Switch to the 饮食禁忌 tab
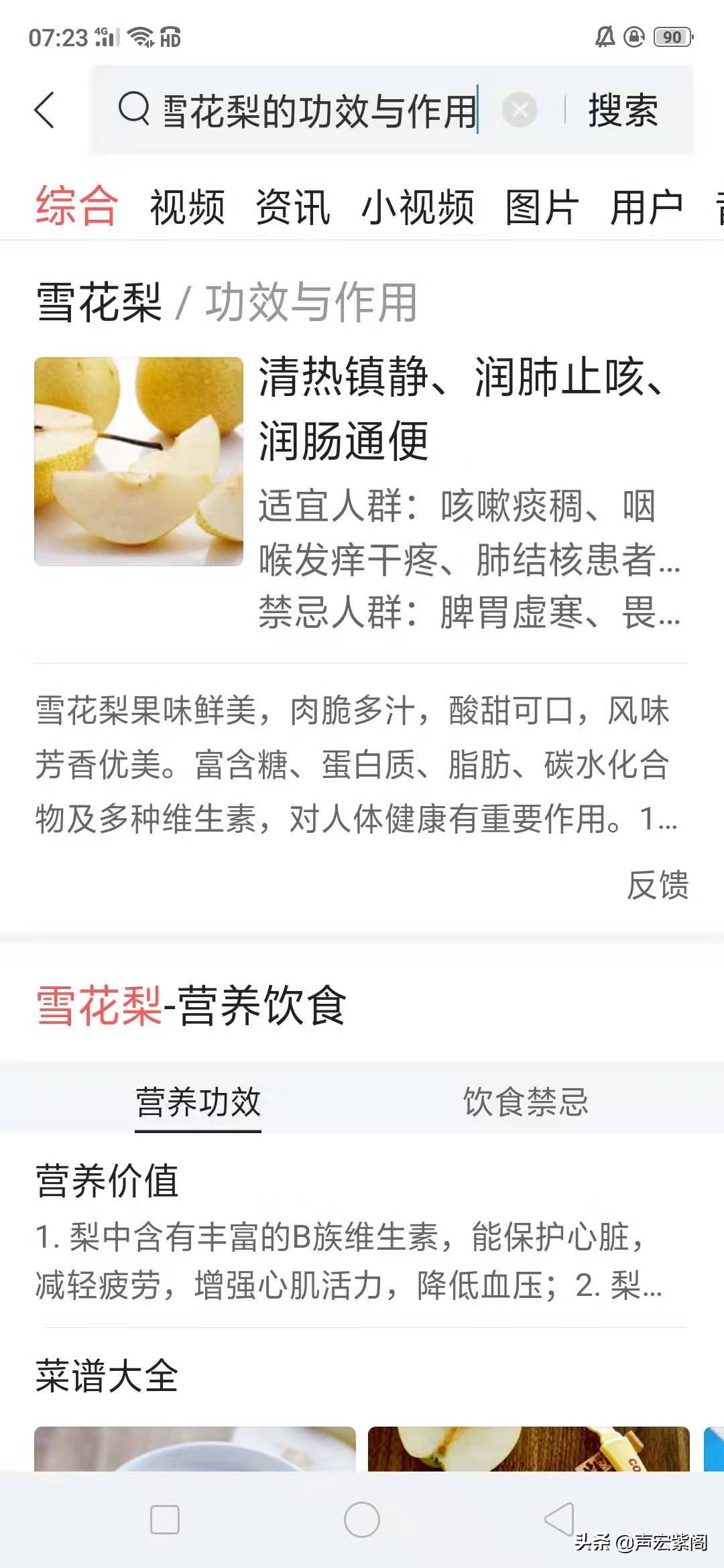Screen dimensions: 724x1568 tap(525, 1099)
